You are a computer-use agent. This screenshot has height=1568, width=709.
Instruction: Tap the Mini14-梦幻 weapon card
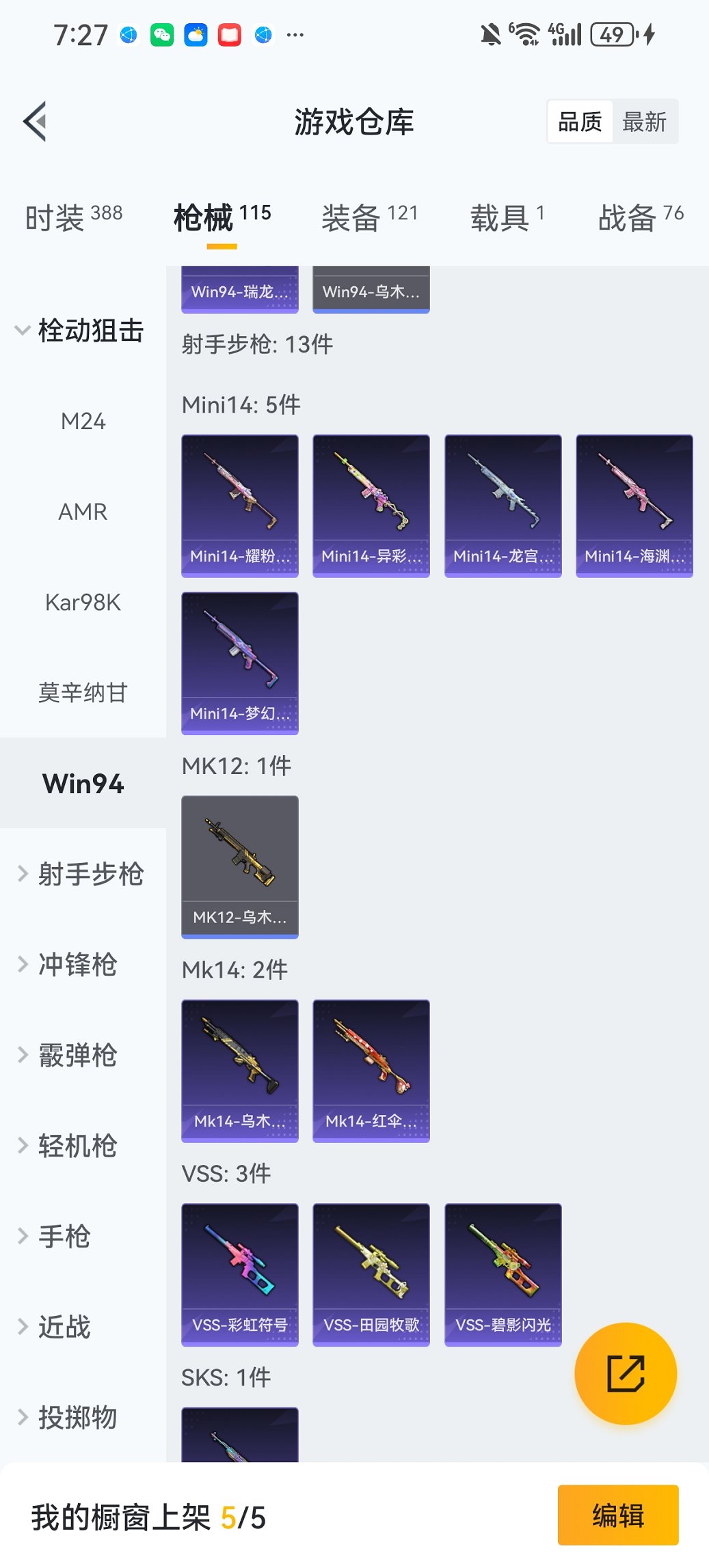pyautogui.click(x=240, y=664)
